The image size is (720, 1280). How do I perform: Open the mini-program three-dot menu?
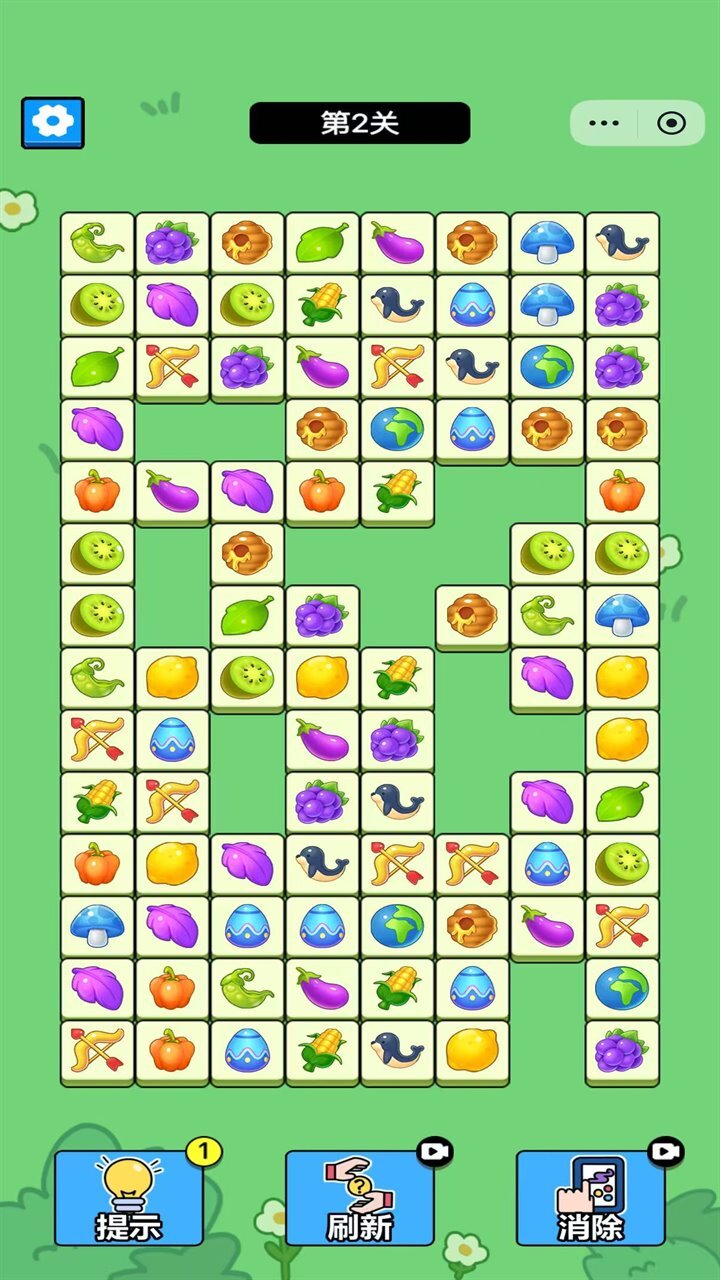click(604, 123)
